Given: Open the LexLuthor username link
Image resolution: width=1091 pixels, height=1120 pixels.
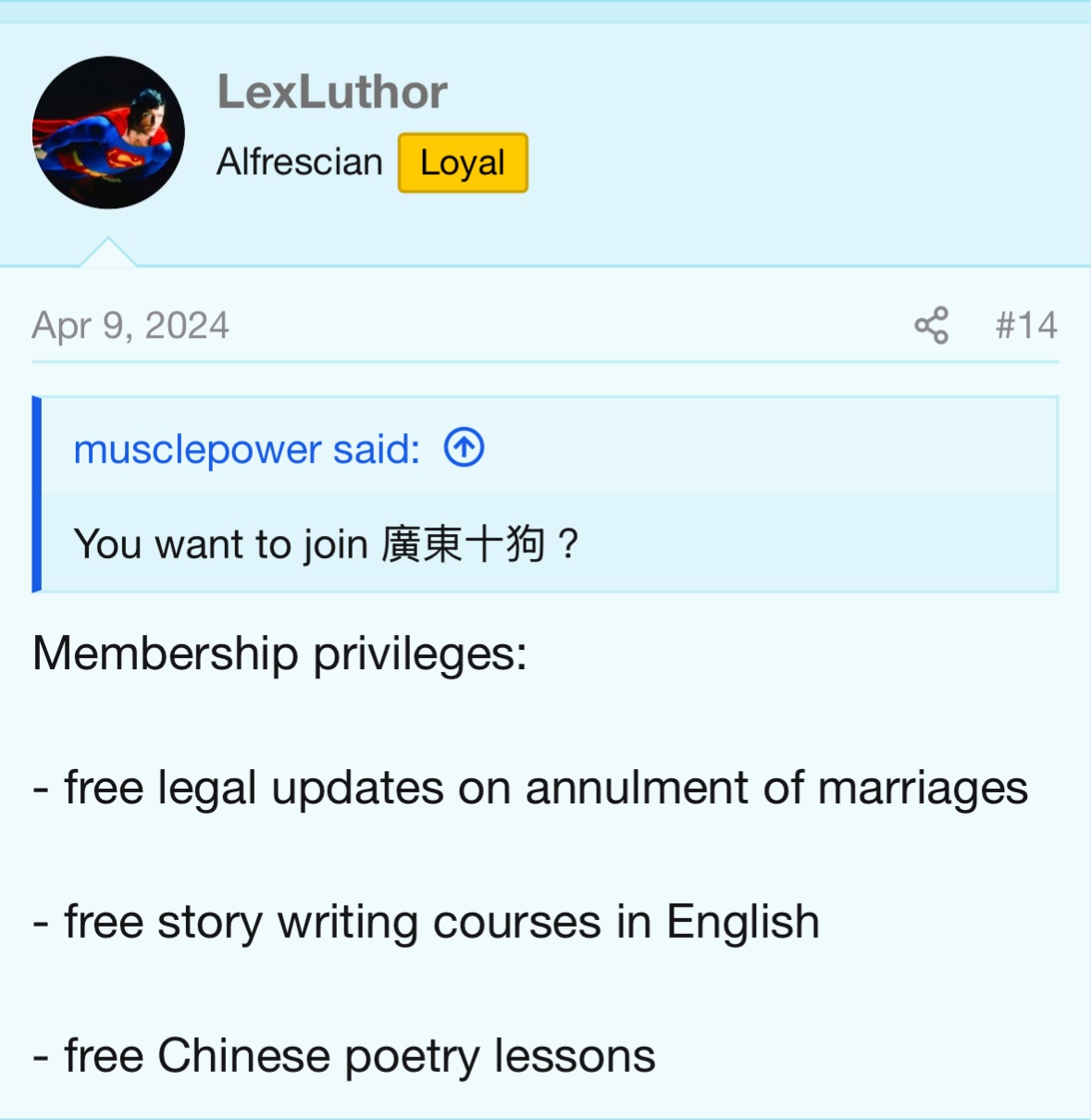Looking at the screenshot, I should (332, 92).
